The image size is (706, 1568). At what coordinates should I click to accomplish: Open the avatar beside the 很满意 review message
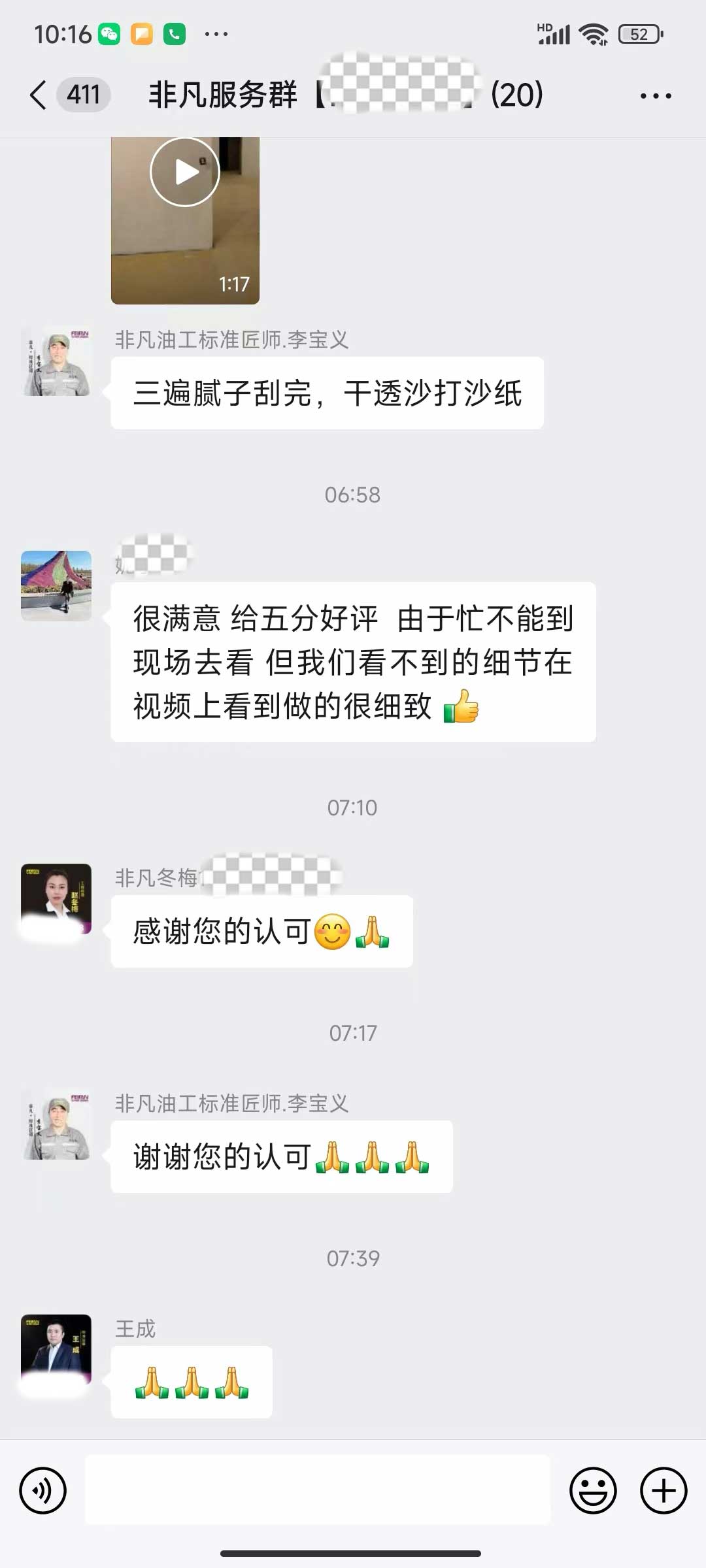coord(56,585)
